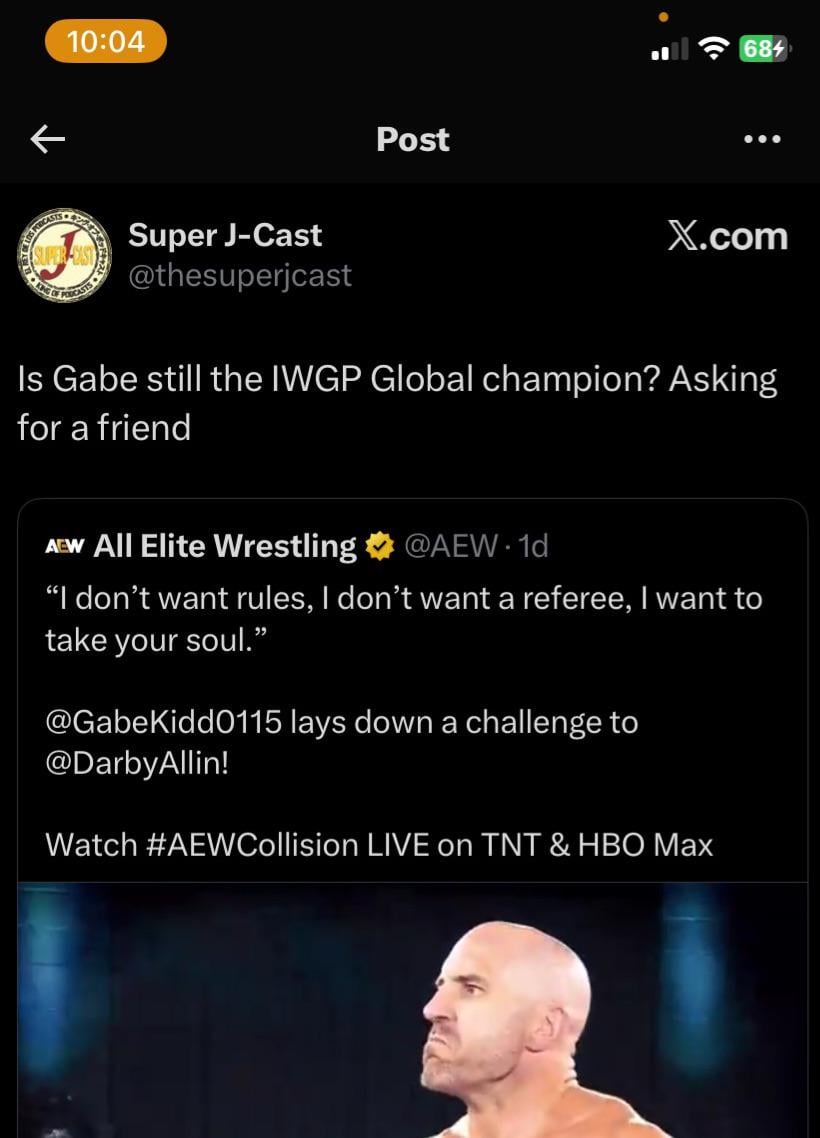Open the @GabeKidd0115 mention
The width and height of the screenshot is (820, 1138).
[163, 721]
